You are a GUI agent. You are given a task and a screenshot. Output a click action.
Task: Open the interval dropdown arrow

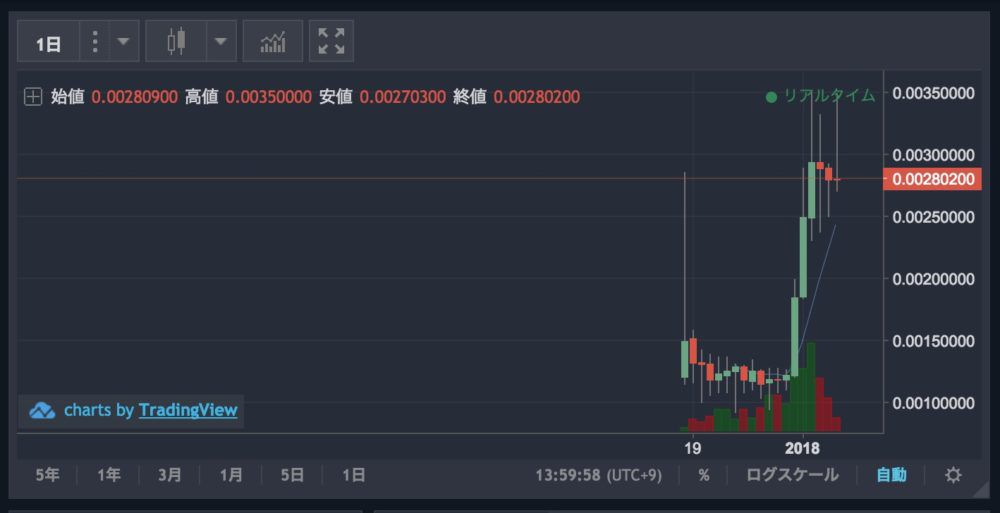122,42
